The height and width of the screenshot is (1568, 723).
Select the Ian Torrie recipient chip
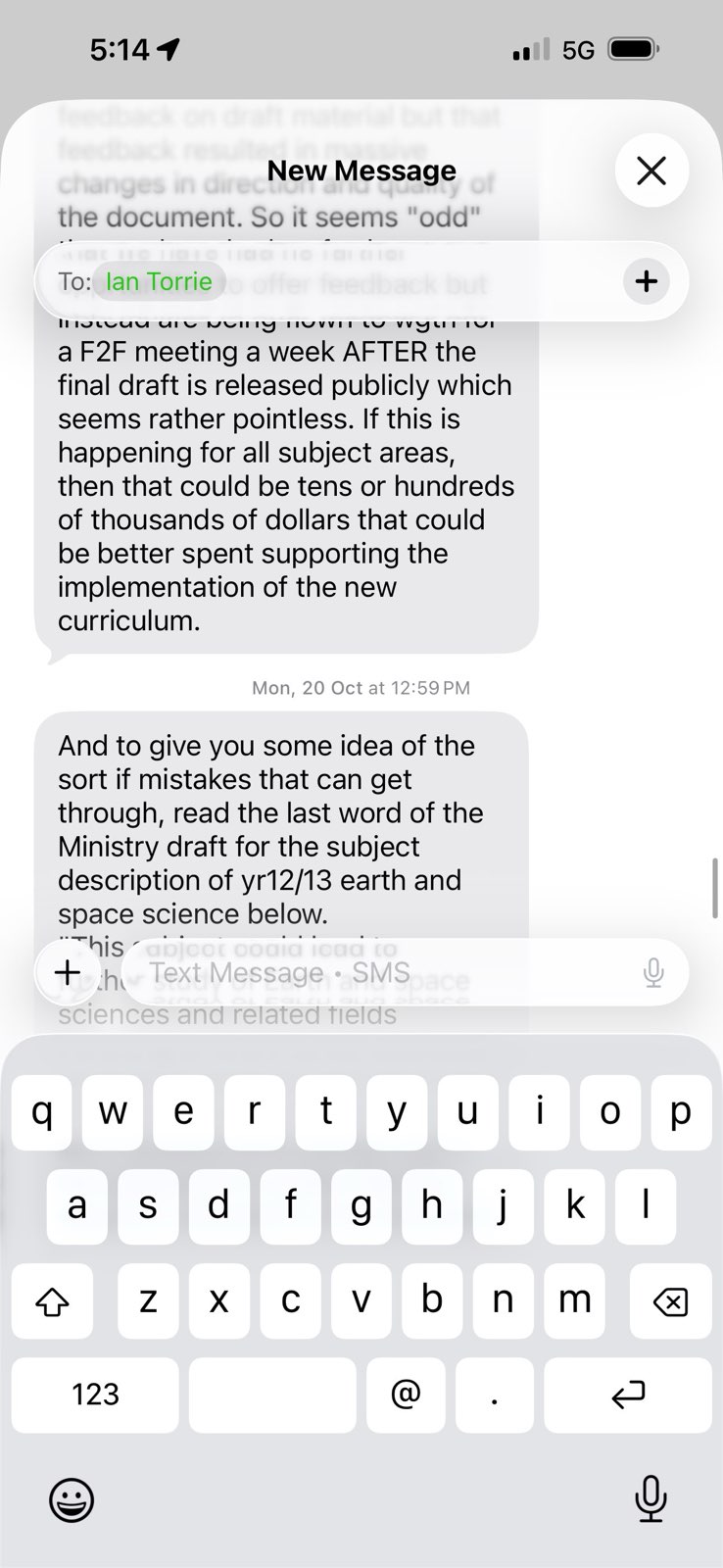point(159,281)
